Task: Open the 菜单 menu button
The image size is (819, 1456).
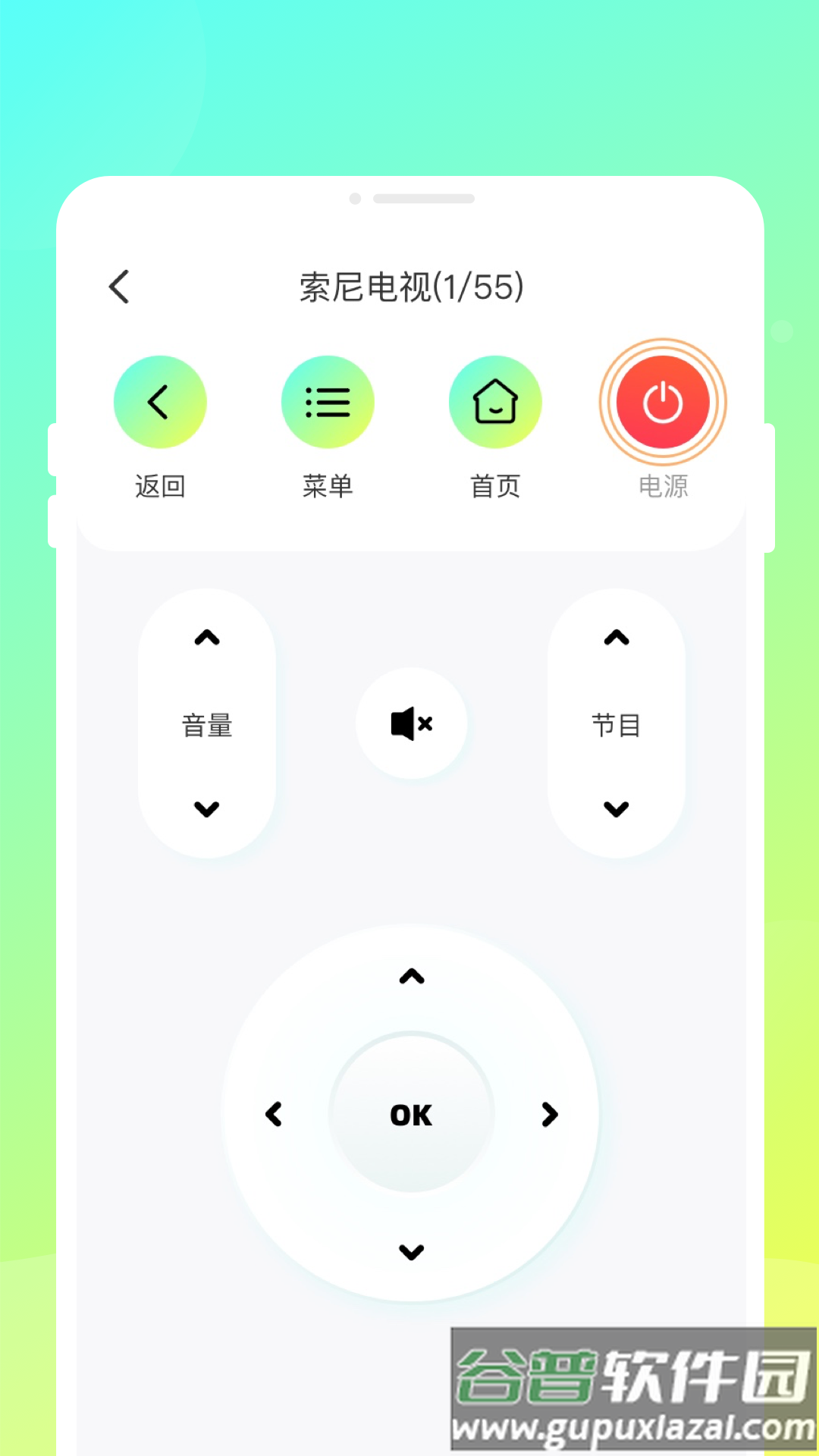Action: [x=328, y=402]
